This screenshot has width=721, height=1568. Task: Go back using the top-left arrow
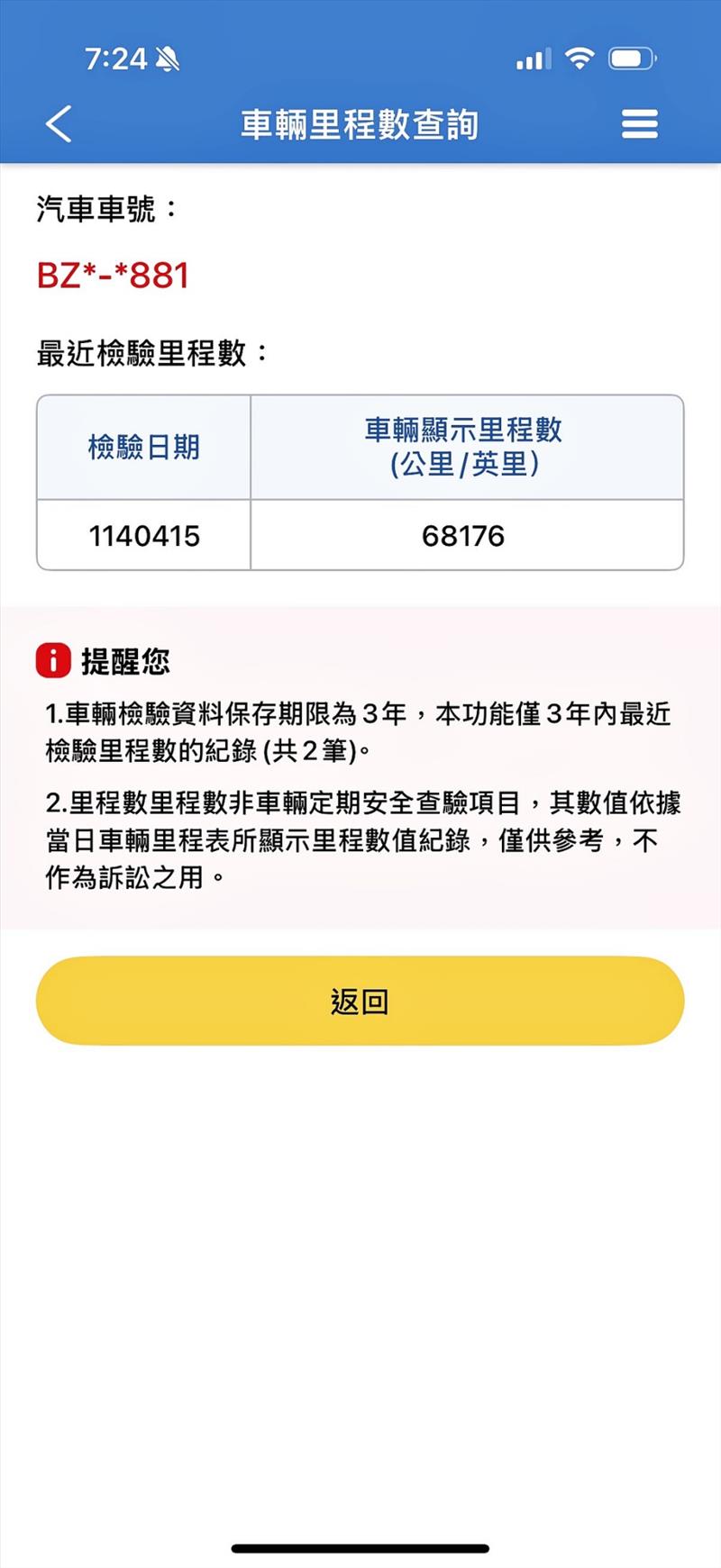[x=59, y=123]
